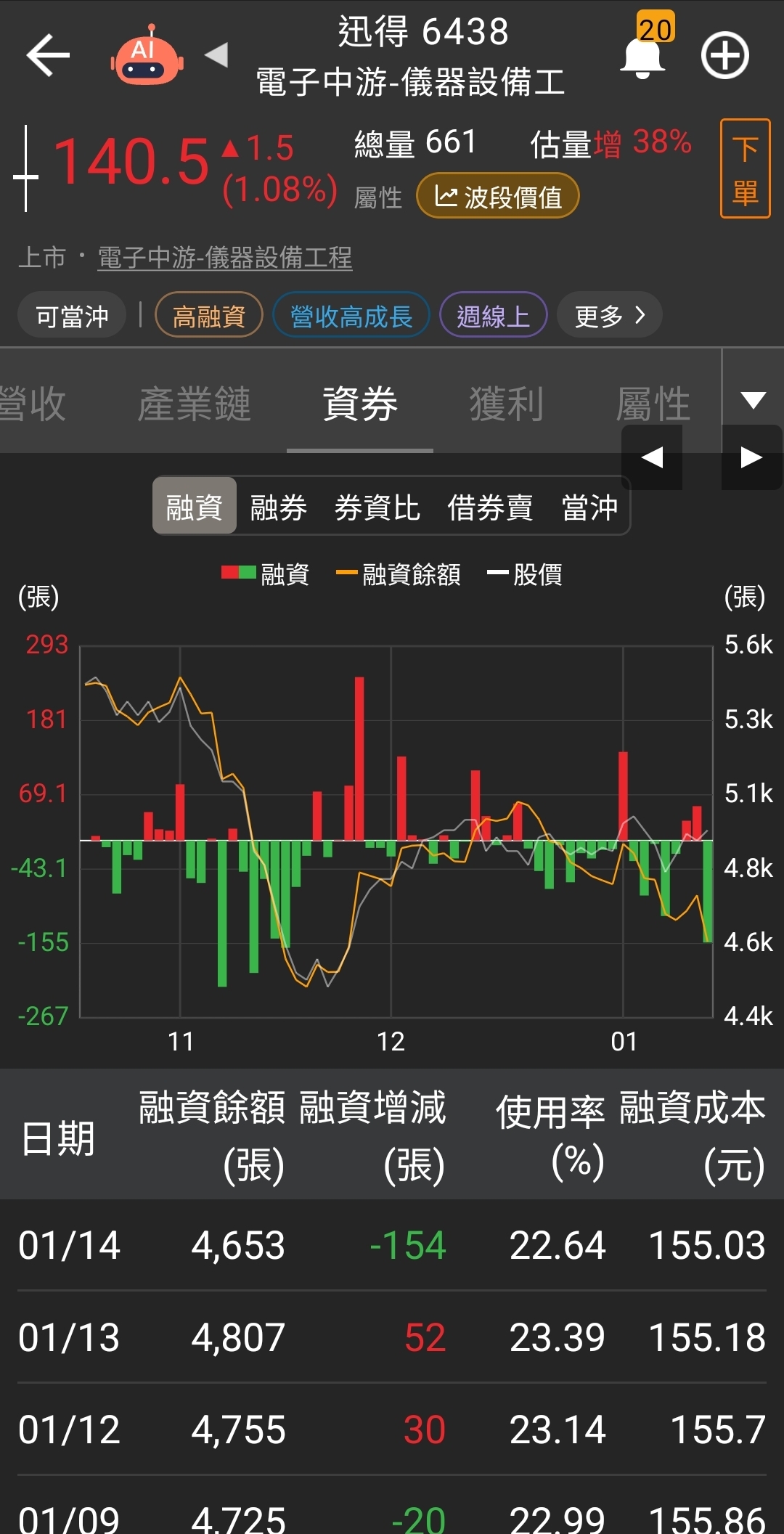Open the 波段價值 button
The height and width of the screenshot is (1534, 784).
point(497,196)
